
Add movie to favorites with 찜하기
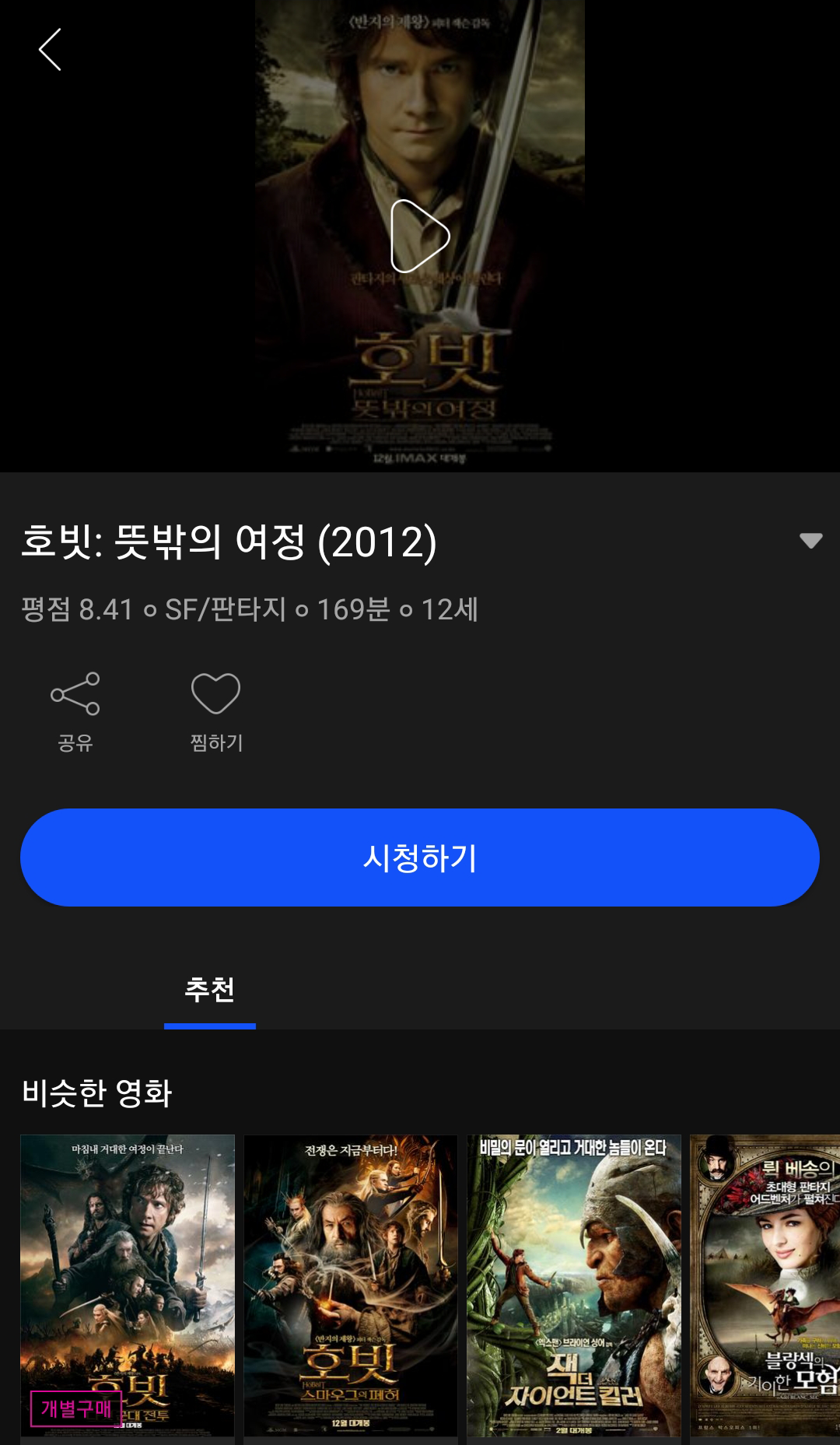pos(216,710)
